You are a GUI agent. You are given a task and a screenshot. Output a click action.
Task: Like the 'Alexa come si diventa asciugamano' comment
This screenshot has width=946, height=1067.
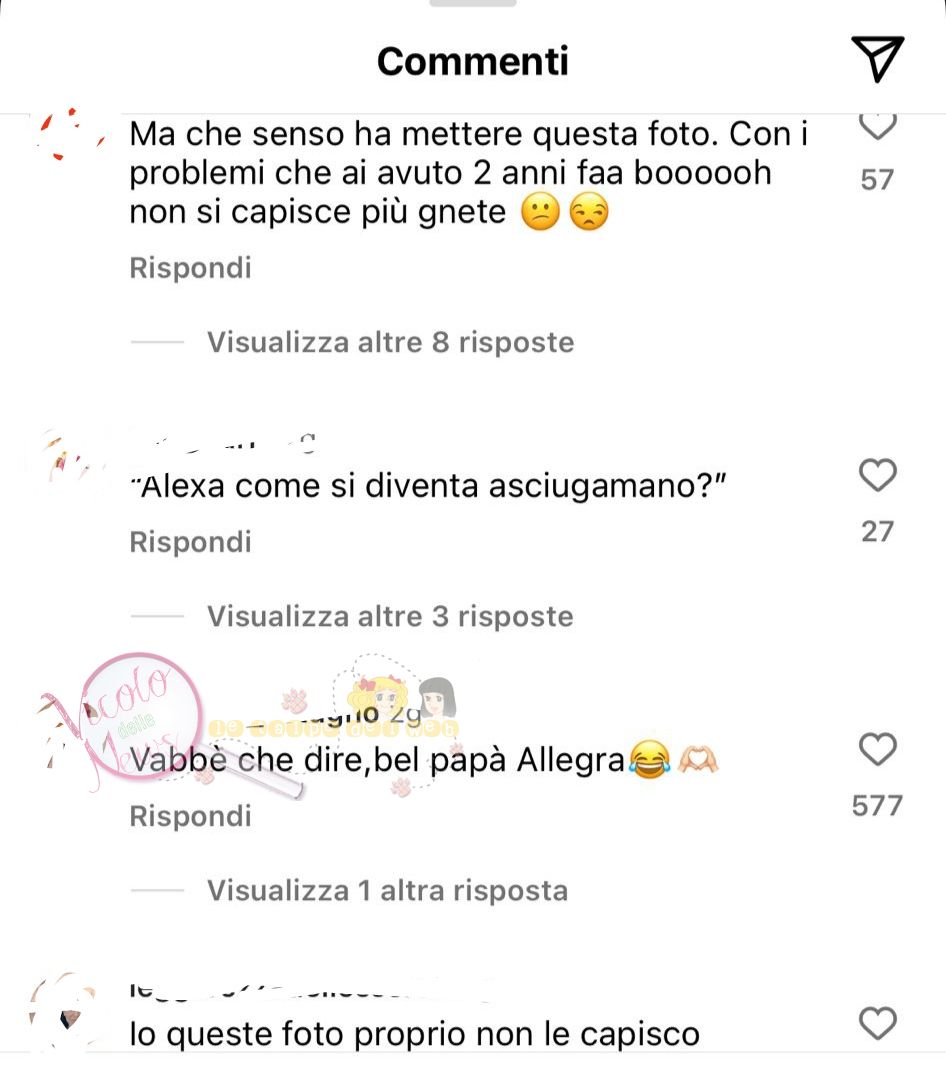tap(877, 475)
